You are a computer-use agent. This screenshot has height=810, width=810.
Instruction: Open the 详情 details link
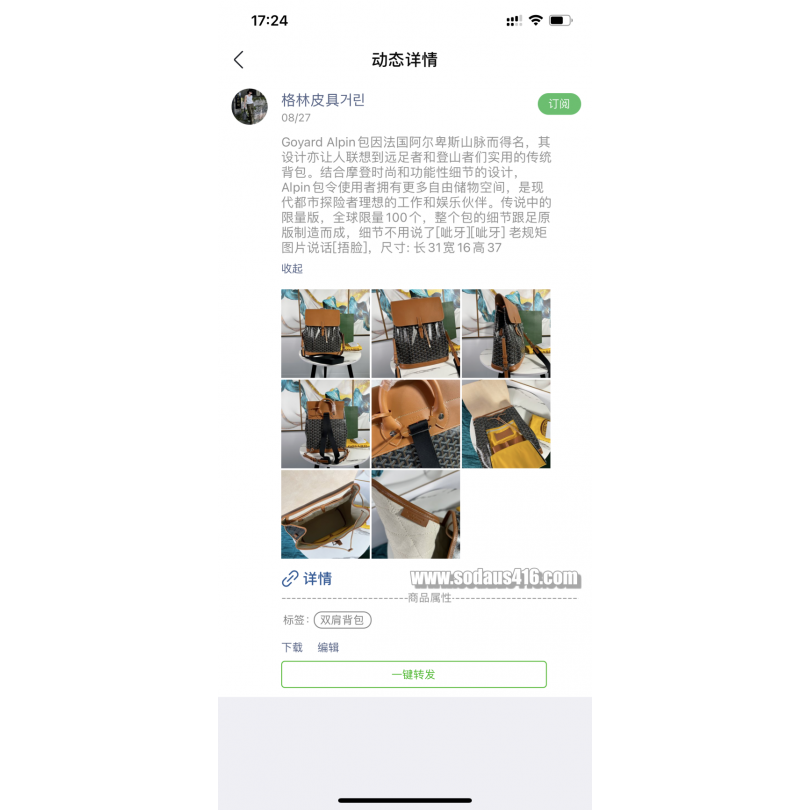click(307, 578)
